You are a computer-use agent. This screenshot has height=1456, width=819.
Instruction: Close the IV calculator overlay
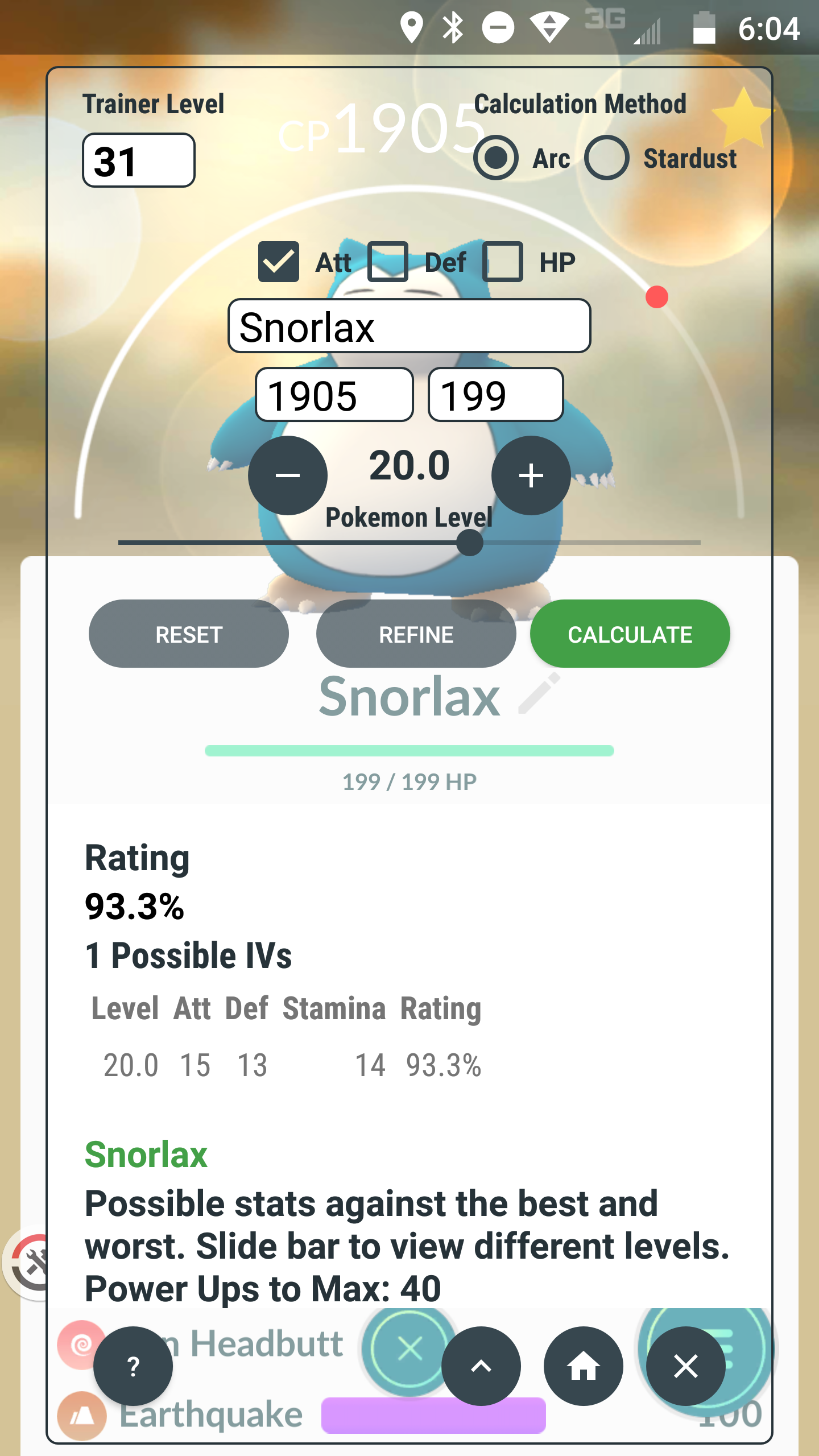click(x=686, y=1366)
